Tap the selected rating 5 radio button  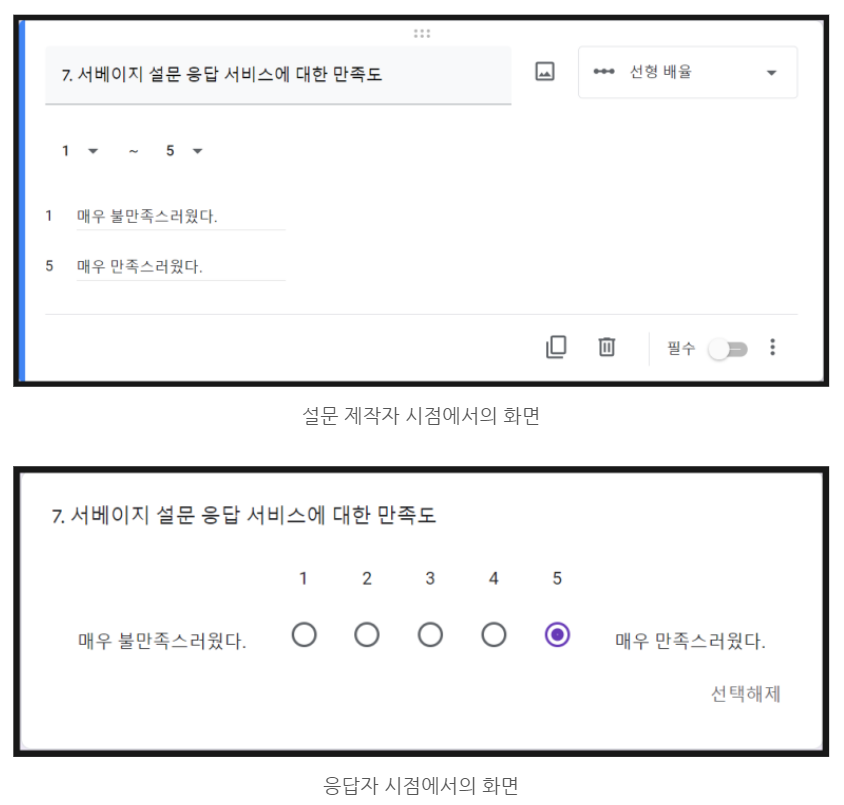point(557,634)
